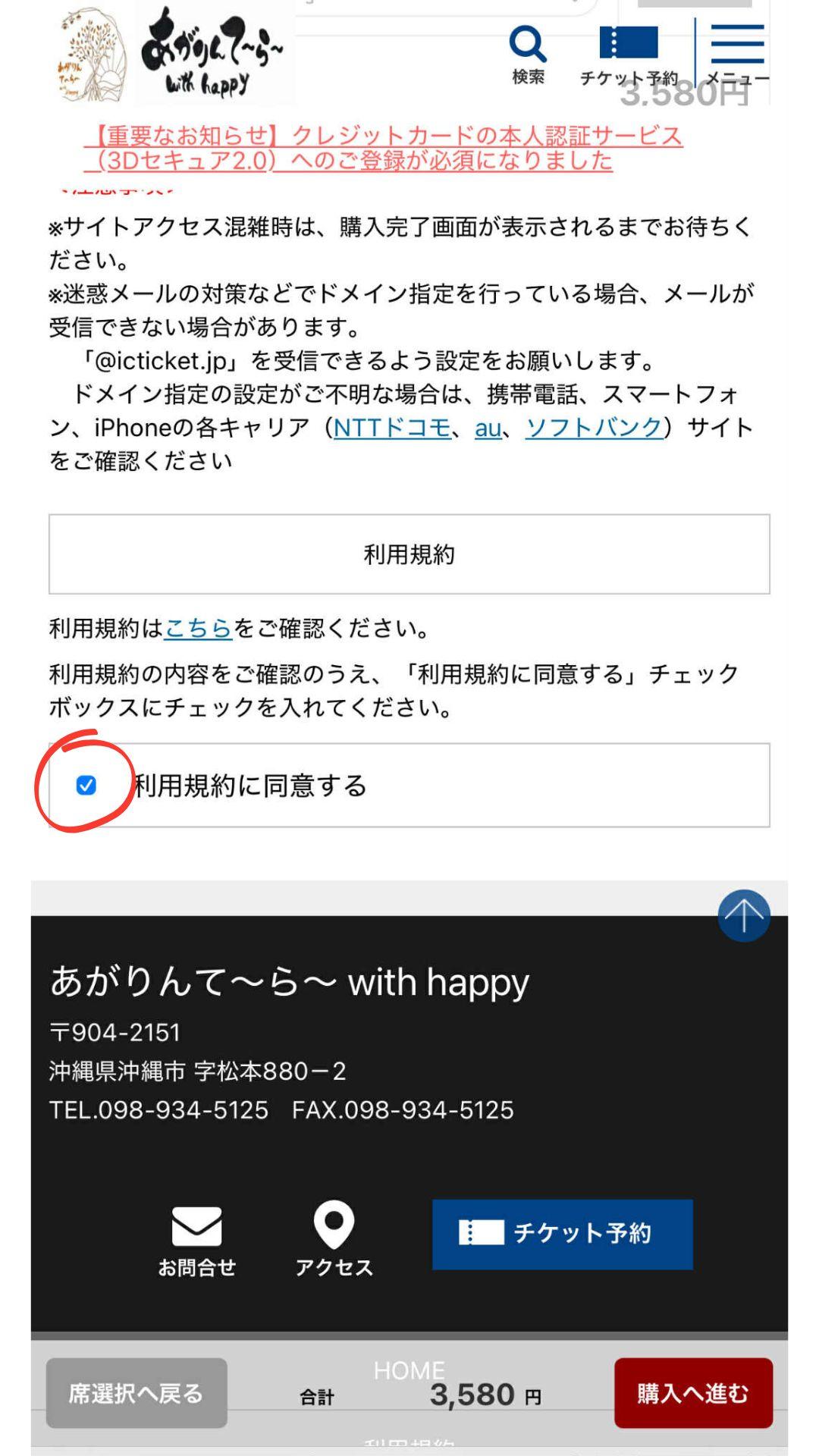Open the ソフトバンク carrier link
This screenshot has width=819, height=1456.
594,428
